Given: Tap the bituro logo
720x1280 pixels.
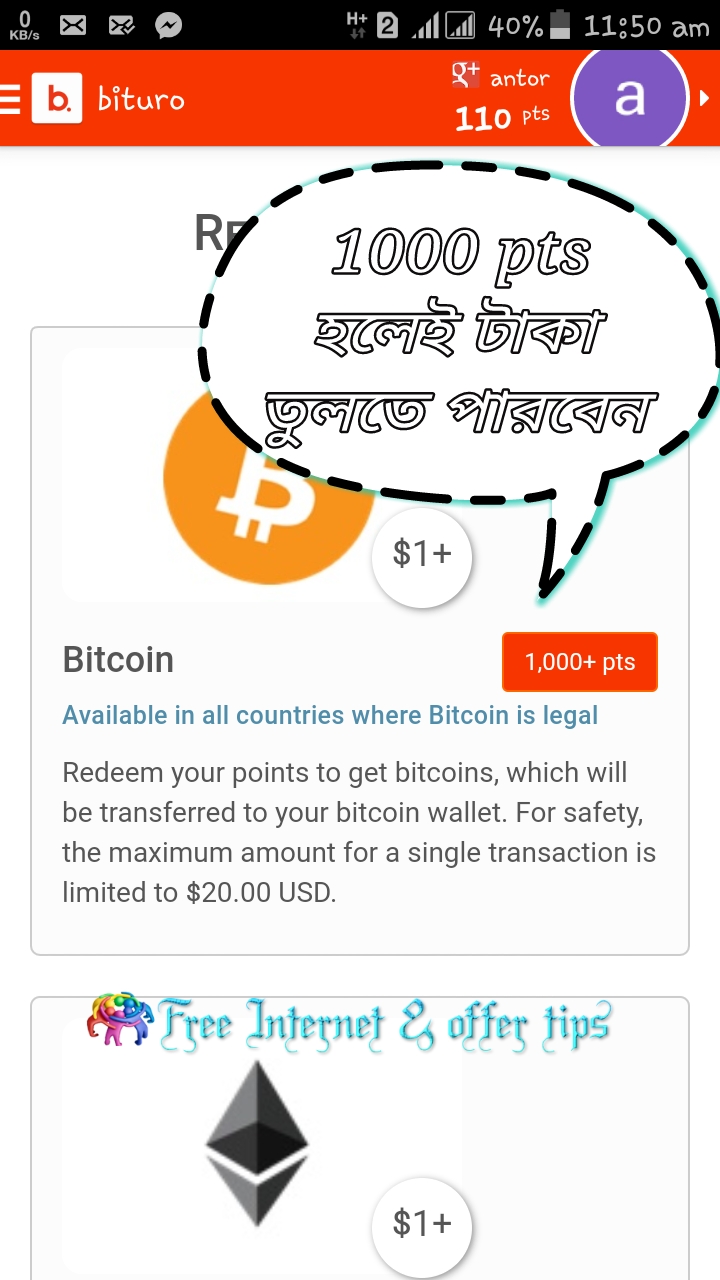Looking at the screenshot, I should point(57,99).
